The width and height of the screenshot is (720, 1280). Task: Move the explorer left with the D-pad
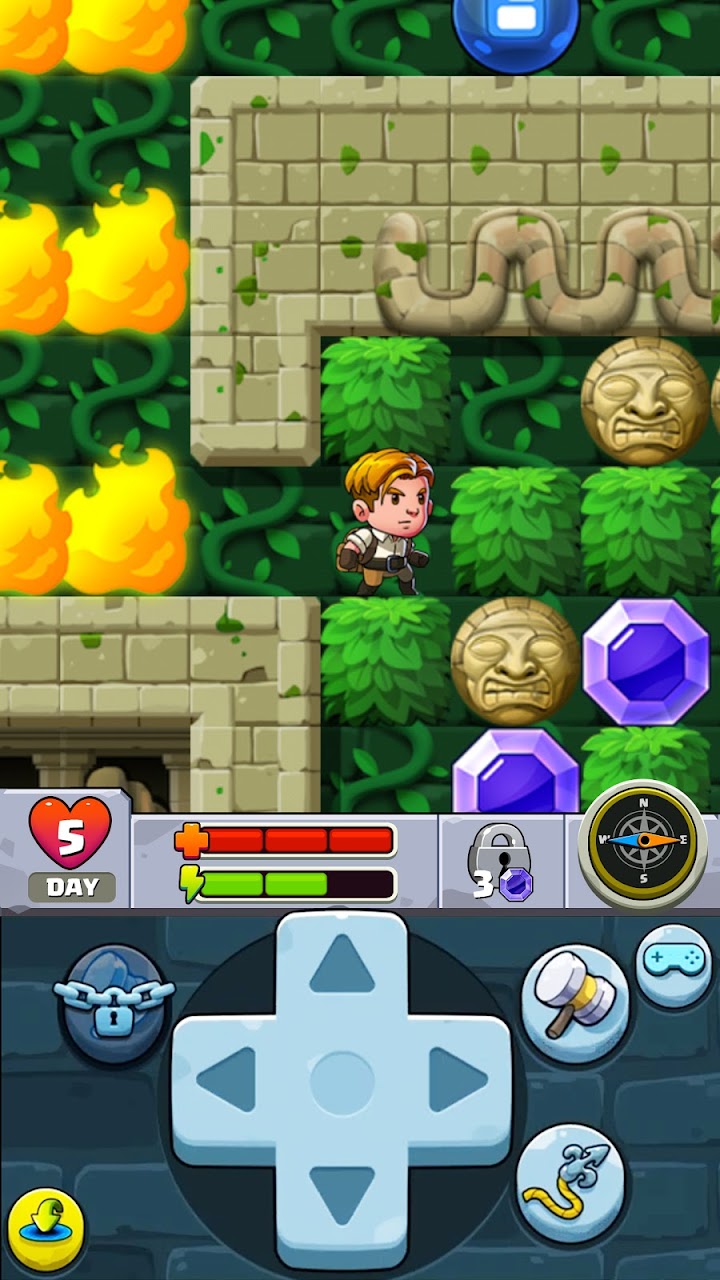[225, 1080]
